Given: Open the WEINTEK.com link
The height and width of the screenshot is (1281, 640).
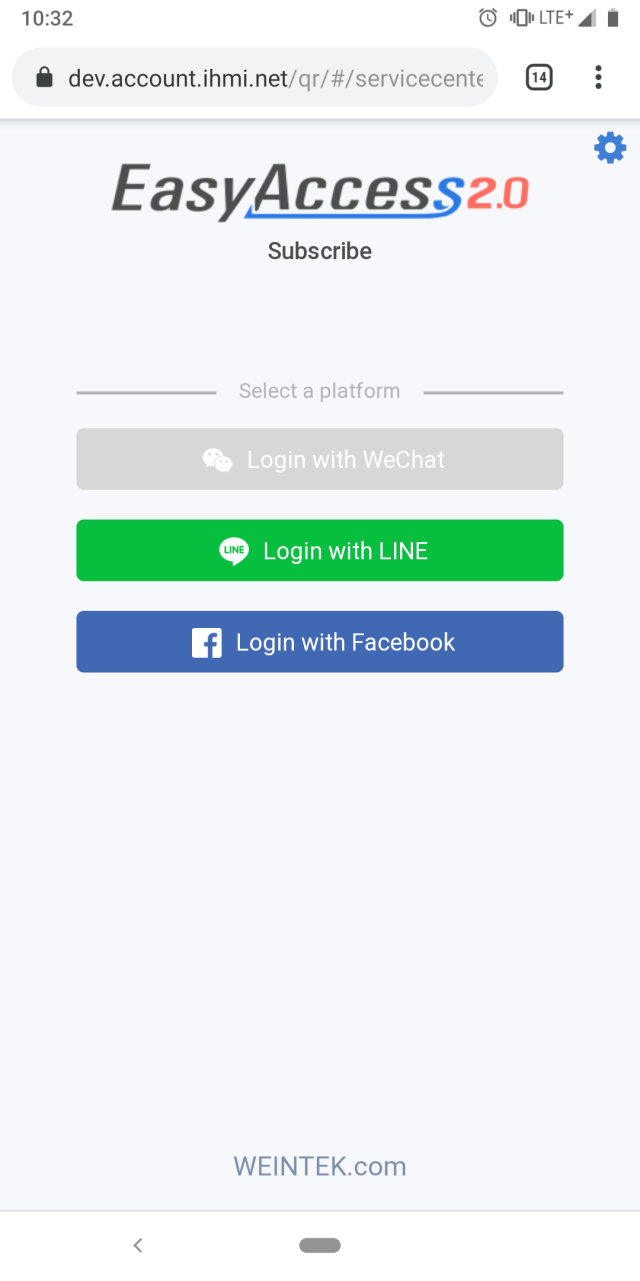Looking at the screenshot, I should [x=320, y=1166].
